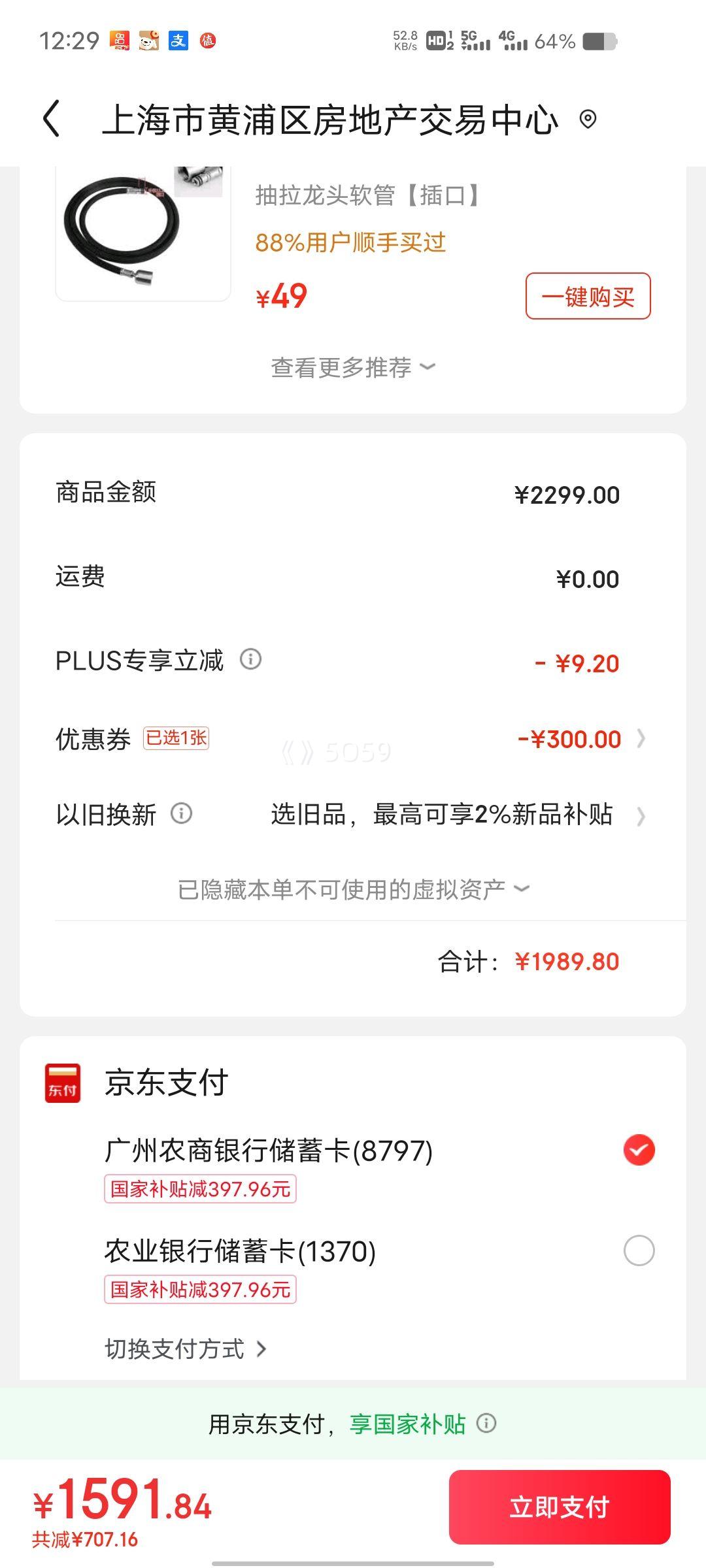Viewport: 706px width, 1568px height.
Task: Tap 立即支付 to pay now
Action: (x=560, y=1507)
